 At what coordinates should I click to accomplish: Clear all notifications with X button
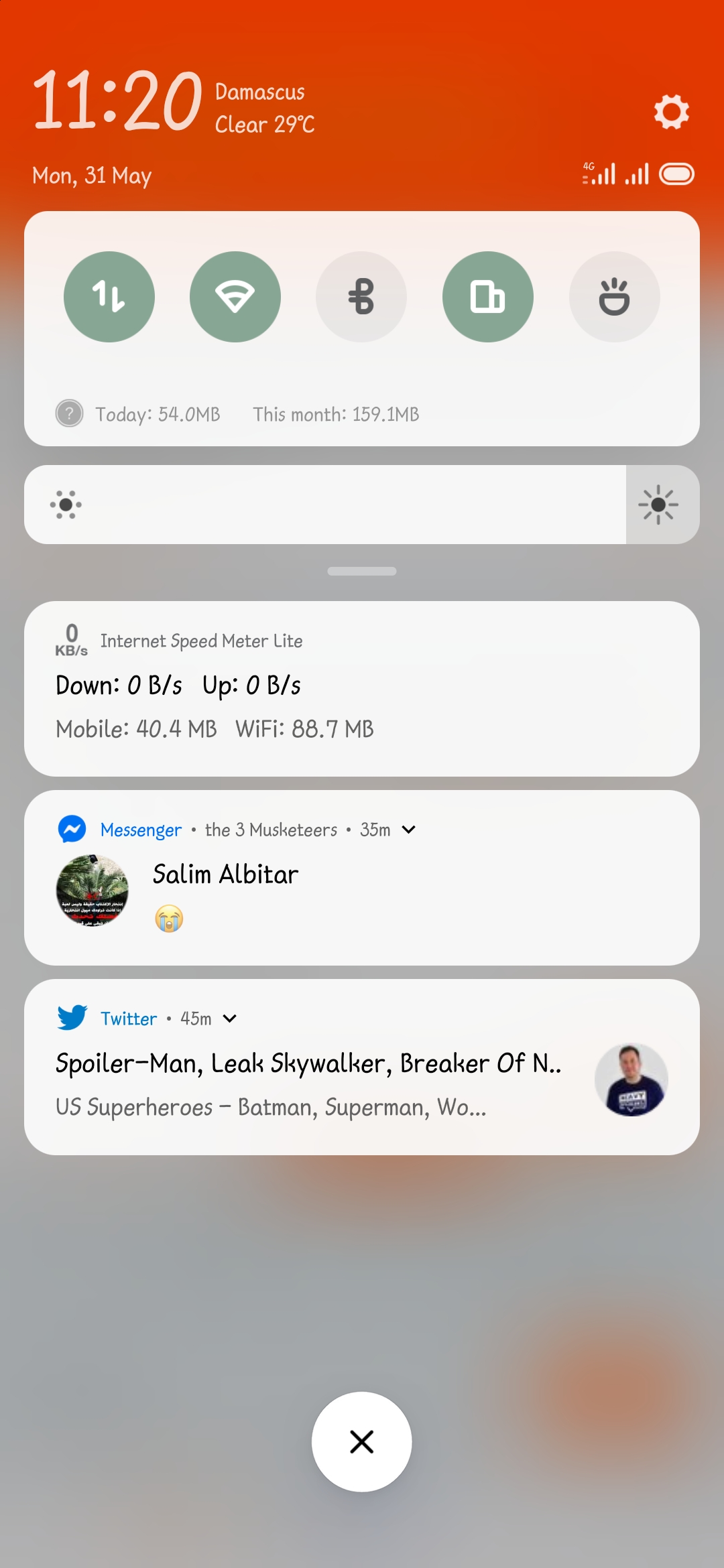pos(362,1442)
